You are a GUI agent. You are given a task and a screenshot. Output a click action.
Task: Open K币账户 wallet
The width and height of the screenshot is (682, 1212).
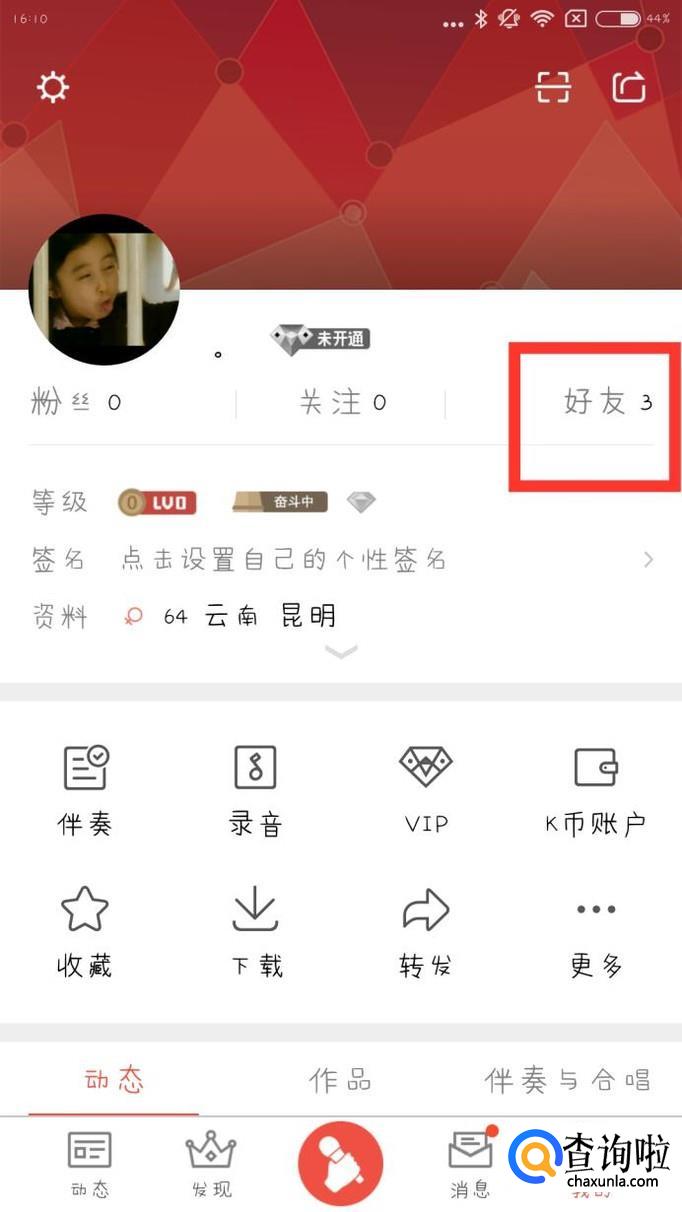coord(596,790)
